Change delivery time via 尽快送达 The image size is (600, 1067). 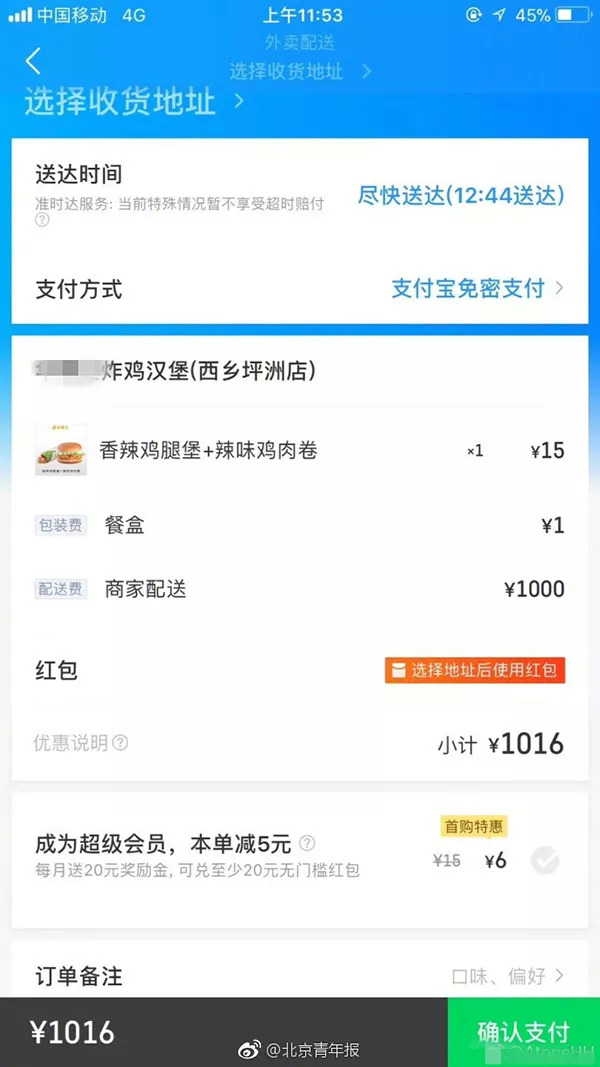pos(461,195)
